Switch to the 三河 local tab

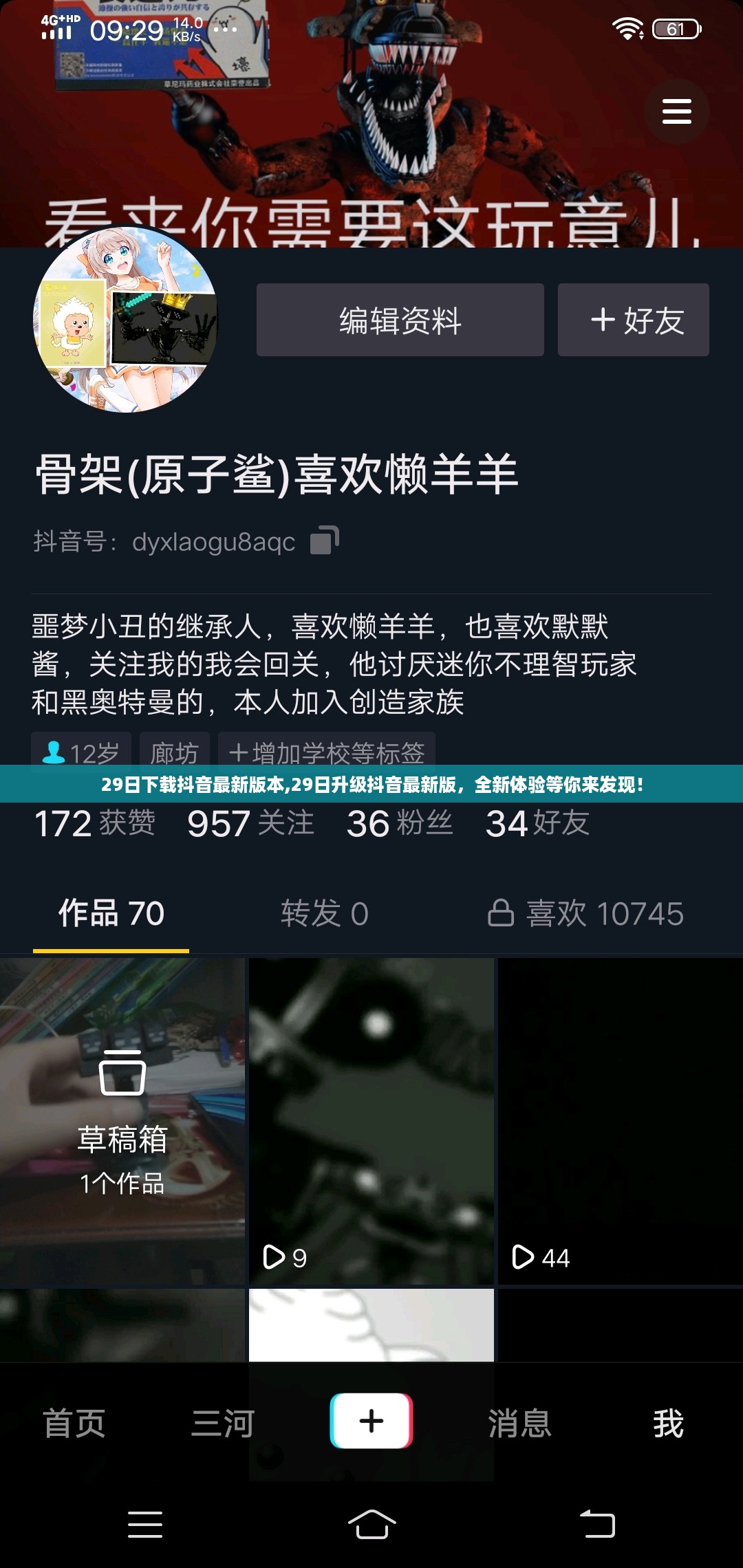tap(223, 1423)
